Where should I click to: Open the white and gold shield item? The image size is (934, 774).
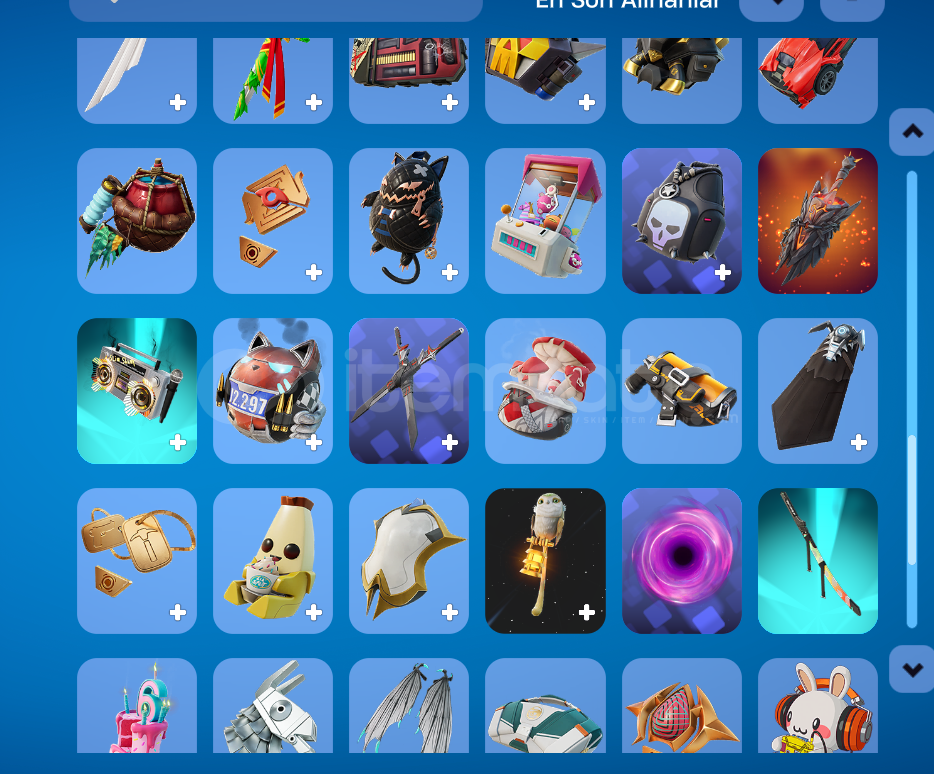(408, 561)
